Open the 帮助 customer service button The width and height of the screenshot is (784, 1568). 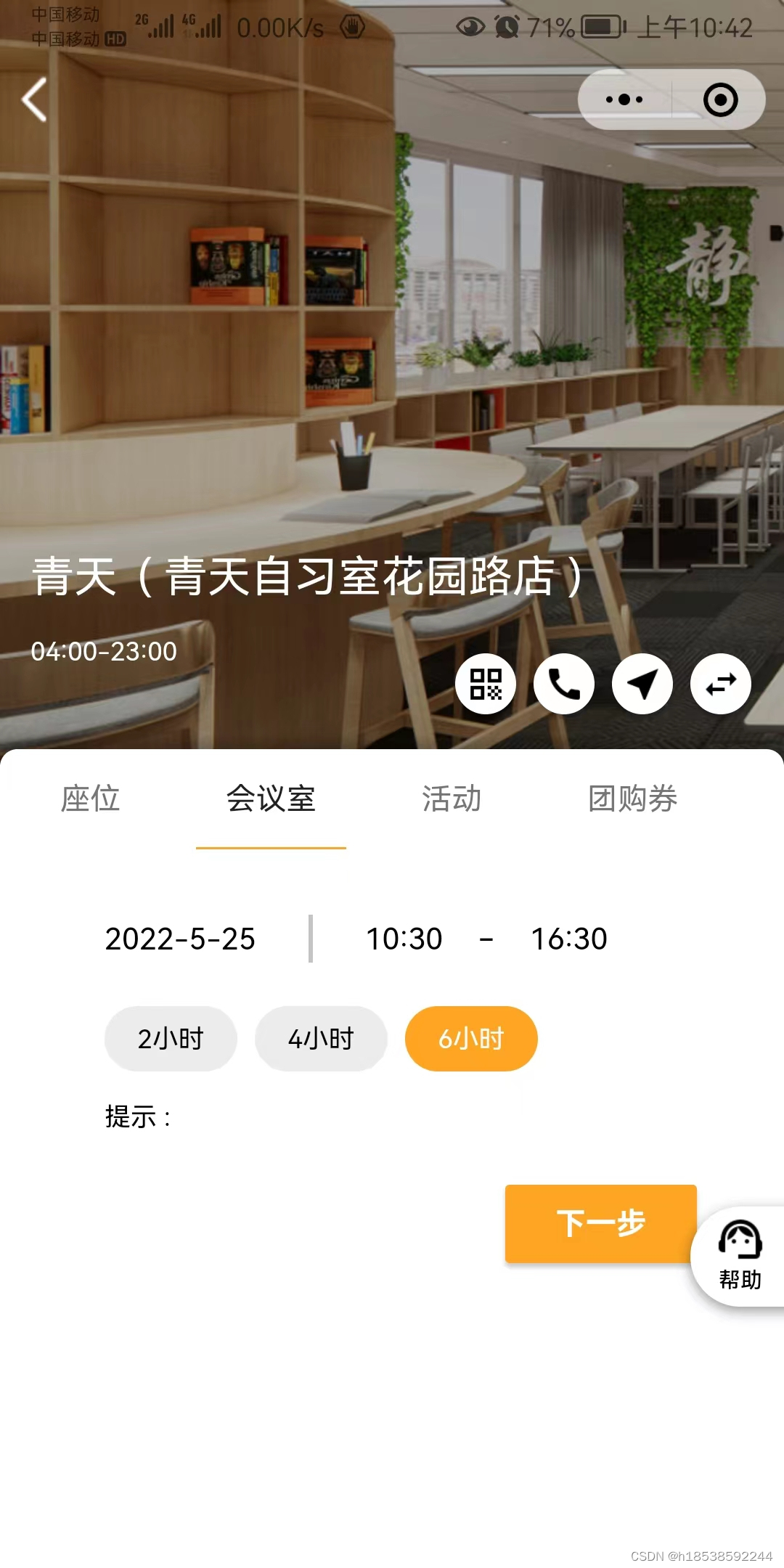pos(739,1256)
